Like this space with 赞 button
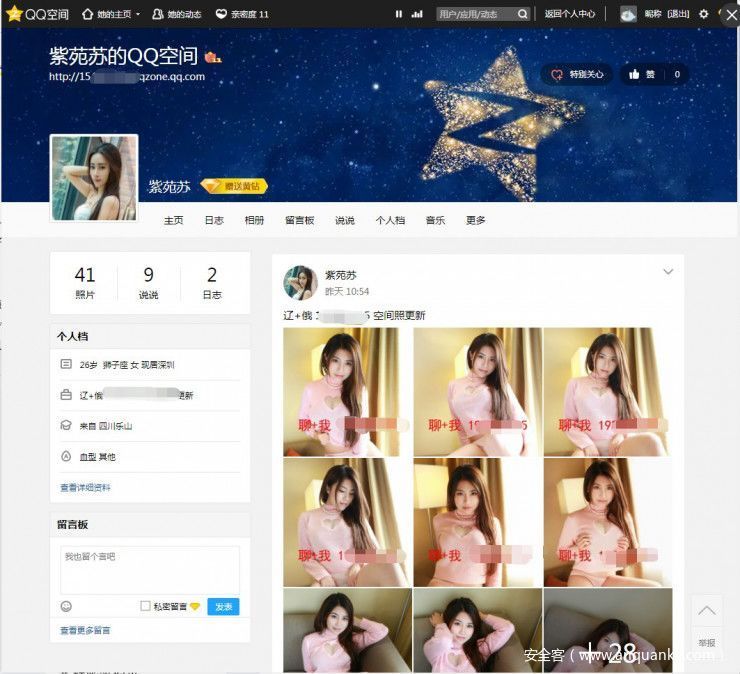 tap(641, 74)
